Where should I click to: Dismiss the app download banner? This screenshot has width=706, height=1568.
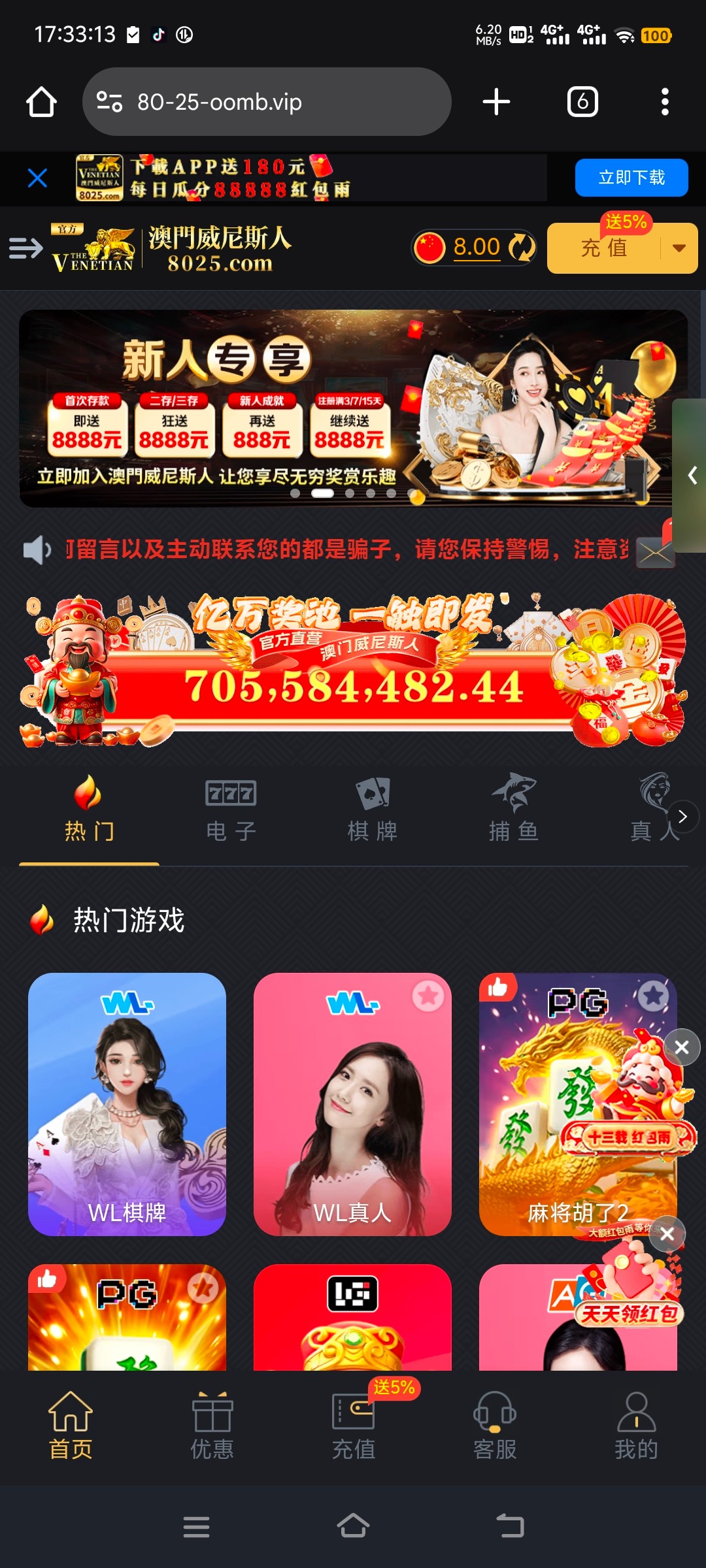click(37, 178)
